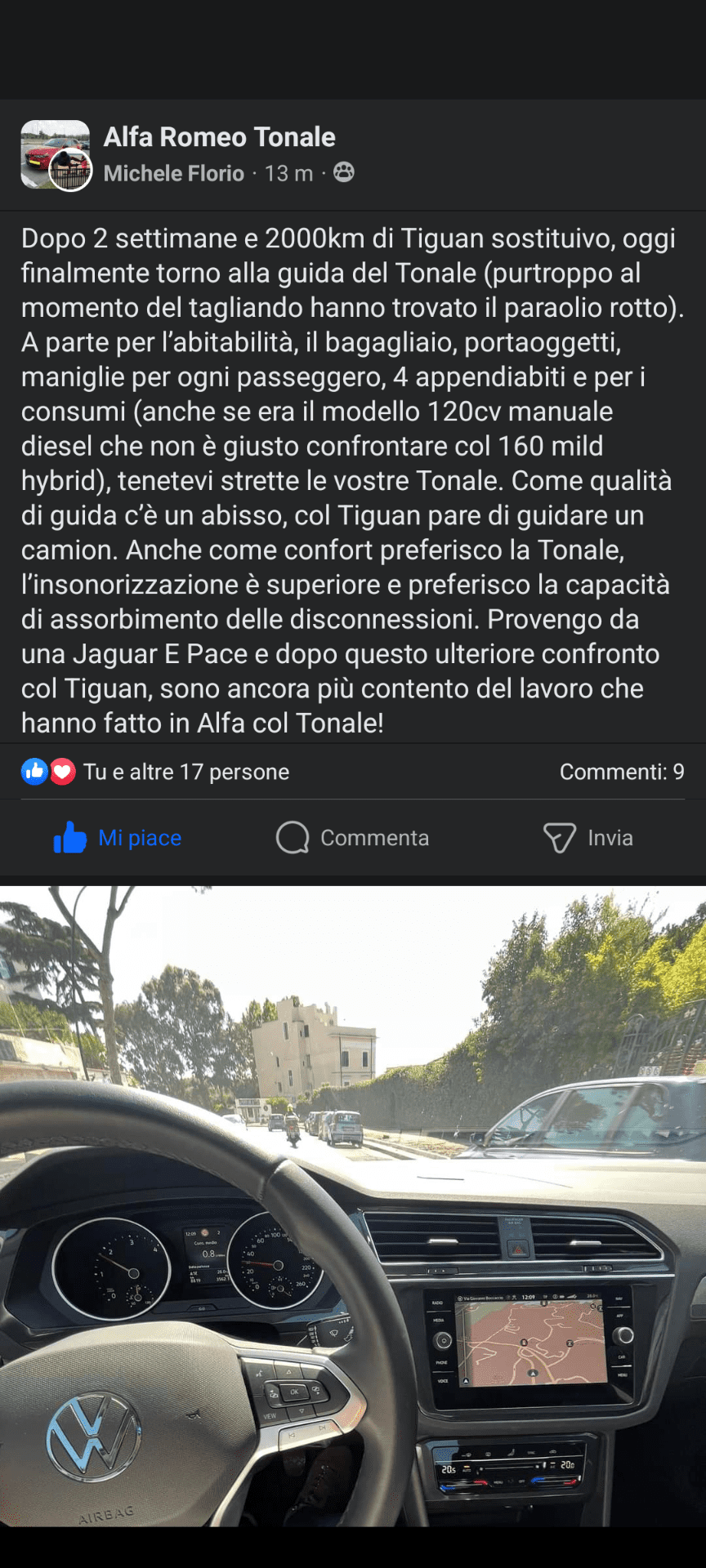
Task: Tap the Mi piace button
Action: click(118, 838)
